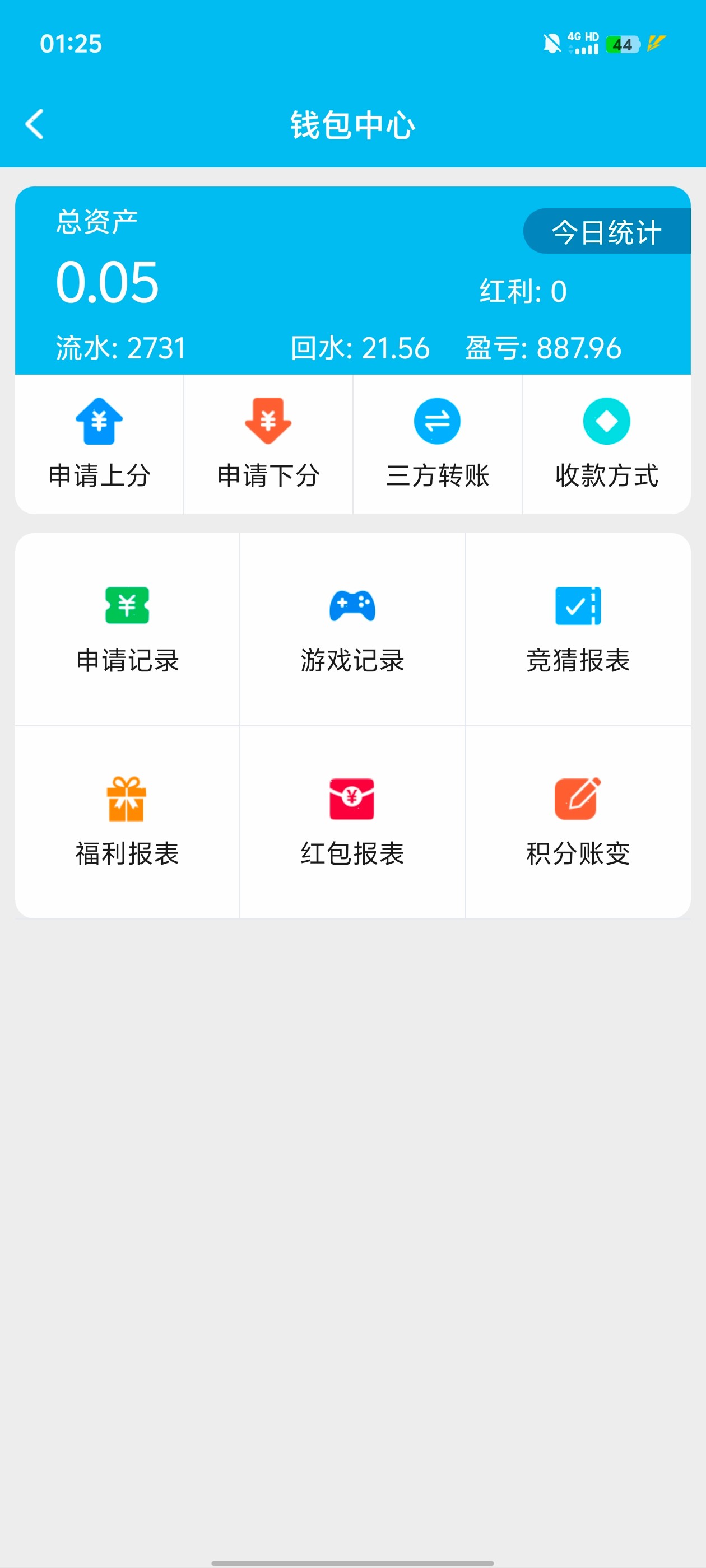Image resolution: width=706 pixels, height=1568 pixels.
Task: Open the 今日统计 button
Action: coord(606,232)
